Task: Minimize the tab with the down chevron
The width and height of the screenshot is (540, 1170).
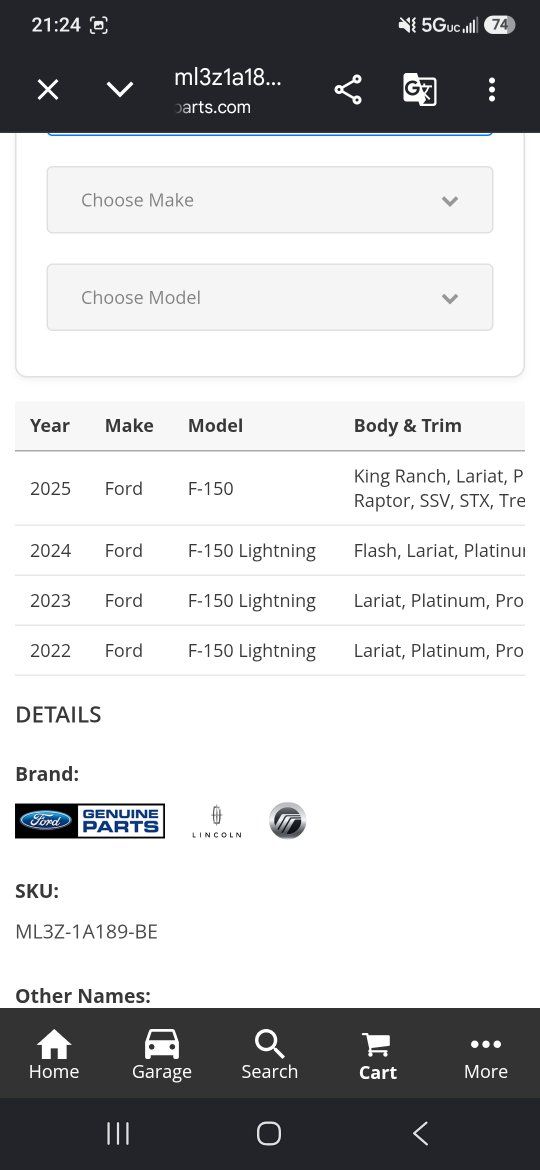Action: [x=119, y=90]
